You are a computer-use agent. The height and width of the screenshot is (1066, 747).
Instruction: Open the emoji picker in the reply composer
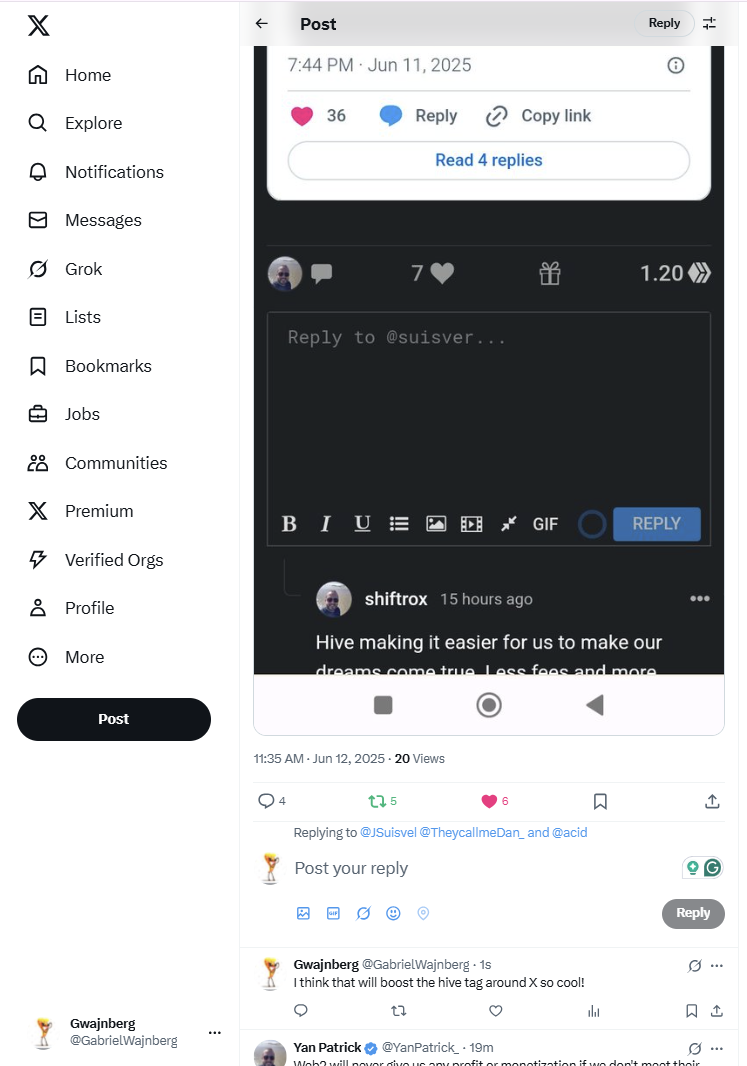click(x=393, y=913)
